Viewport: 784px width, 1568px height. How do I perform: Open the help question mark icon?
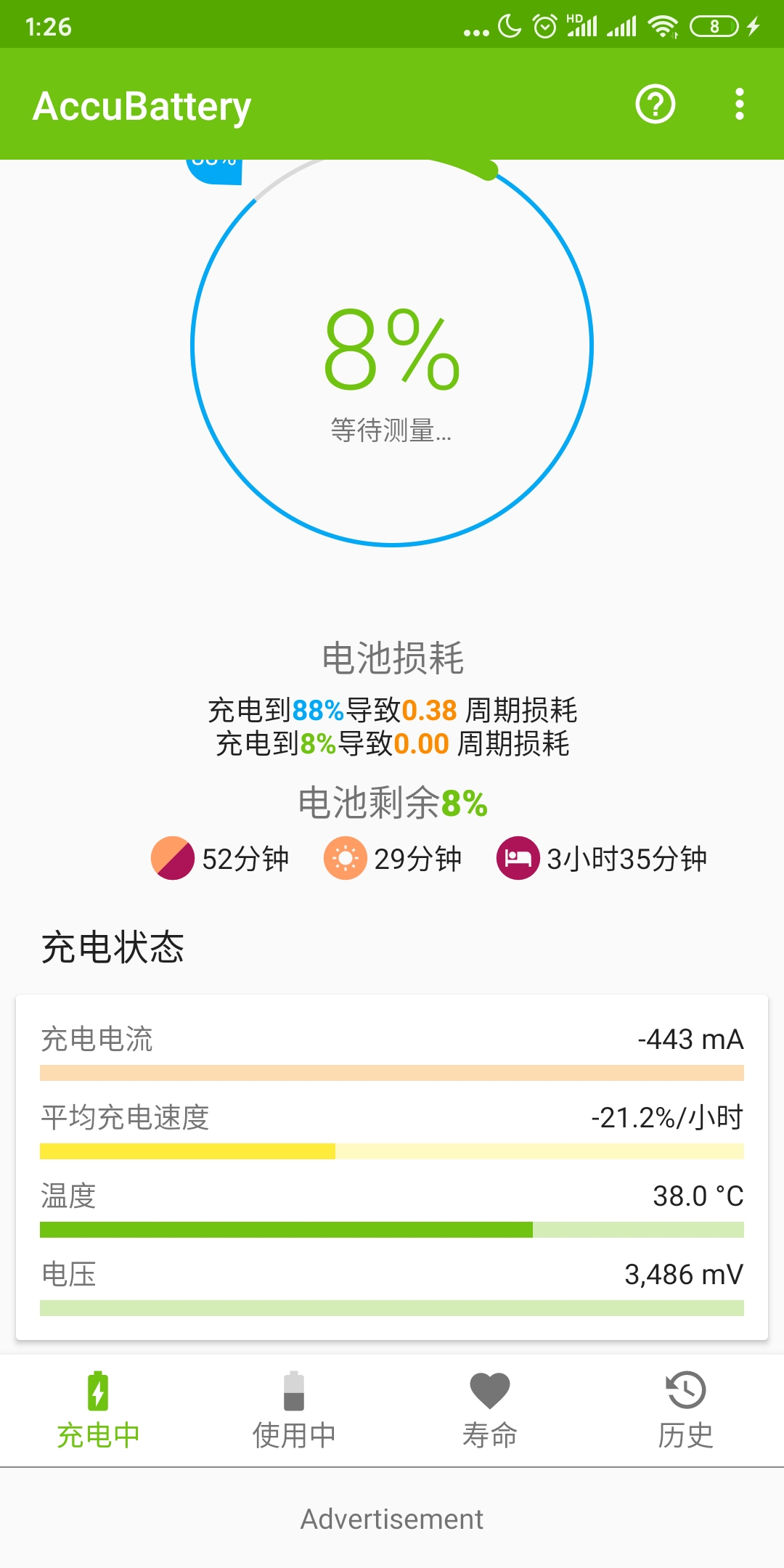coord(656,105)
